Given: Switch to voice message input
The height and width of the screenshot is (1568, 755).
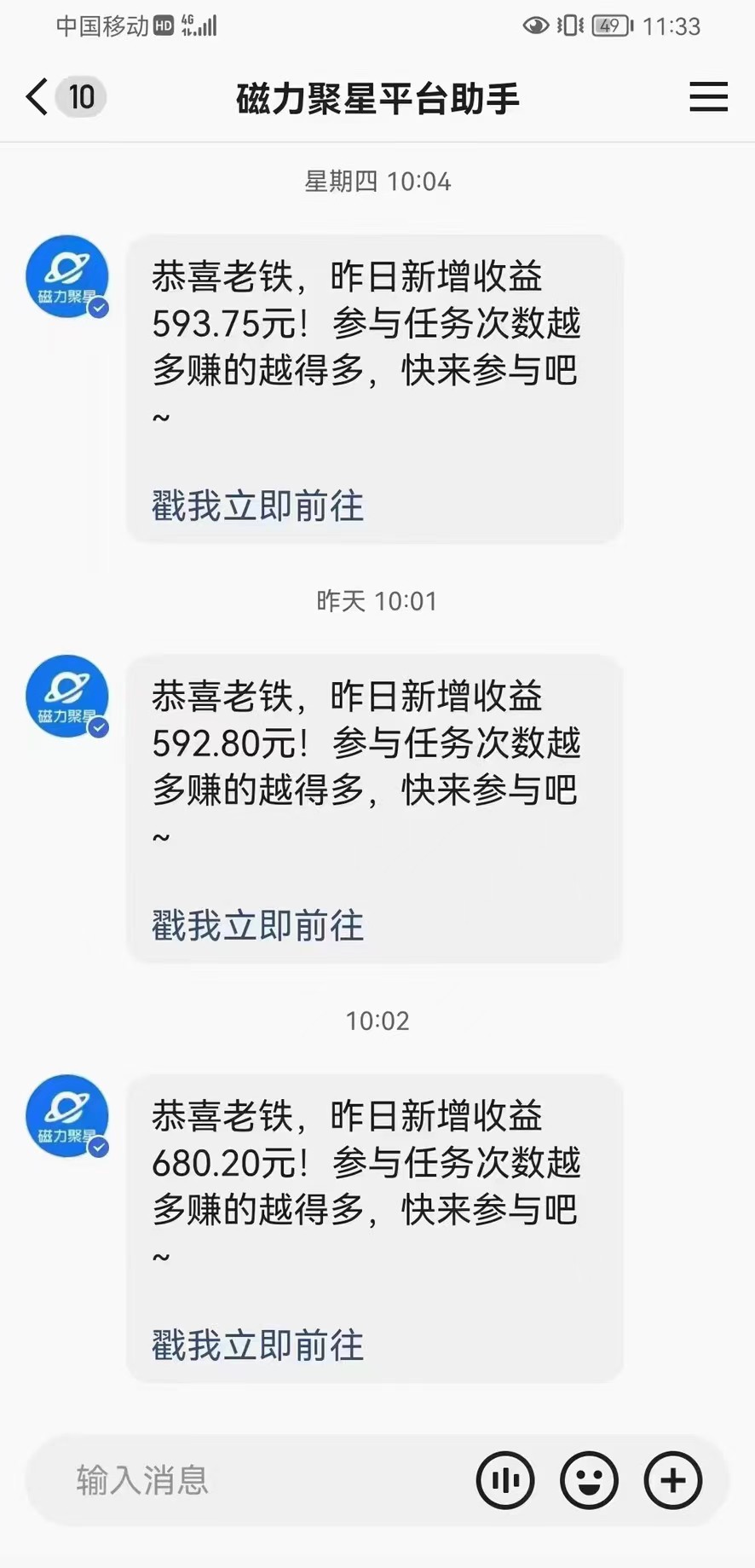Looking at the screenshot, I should click(505, 1480).
